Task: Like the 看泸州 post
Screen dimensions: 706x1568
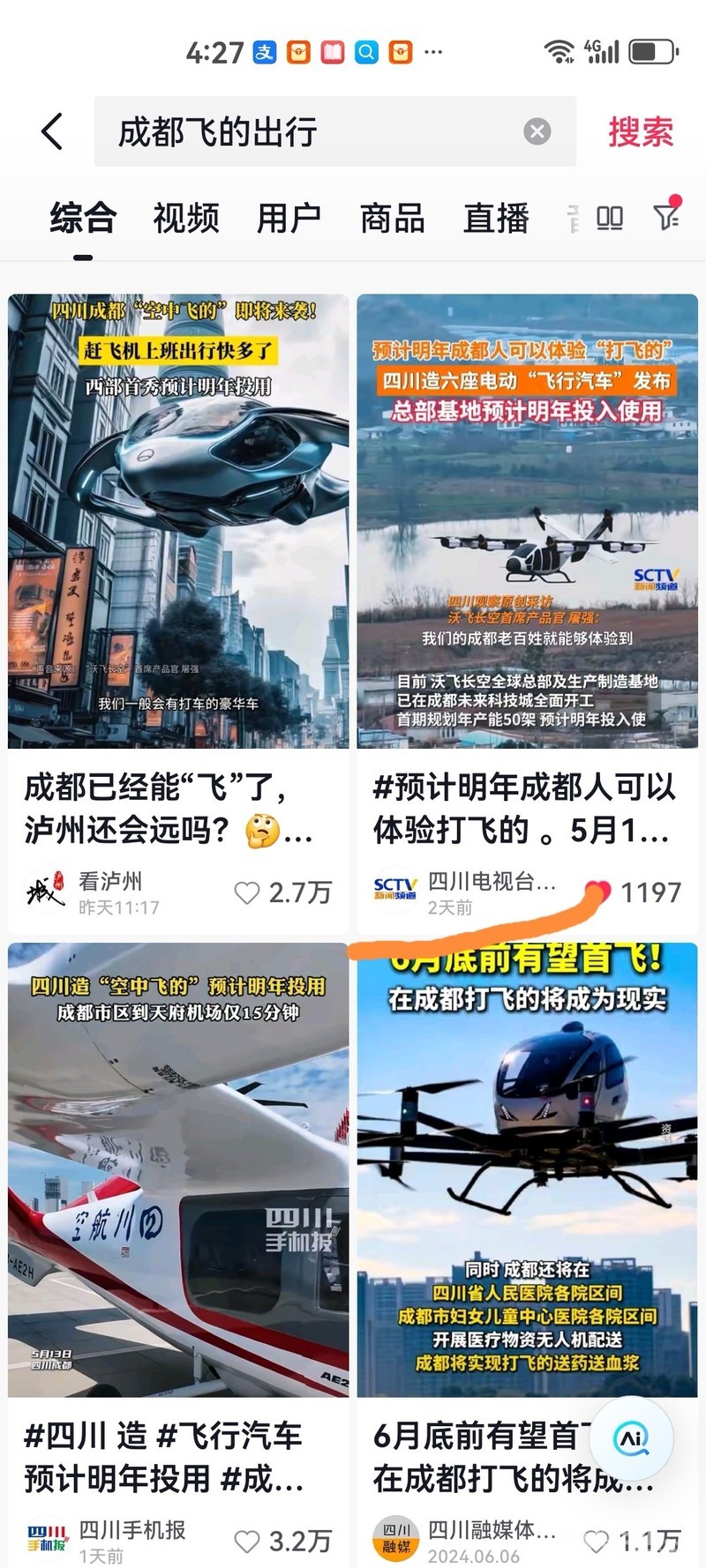Action: pos(247,893)
